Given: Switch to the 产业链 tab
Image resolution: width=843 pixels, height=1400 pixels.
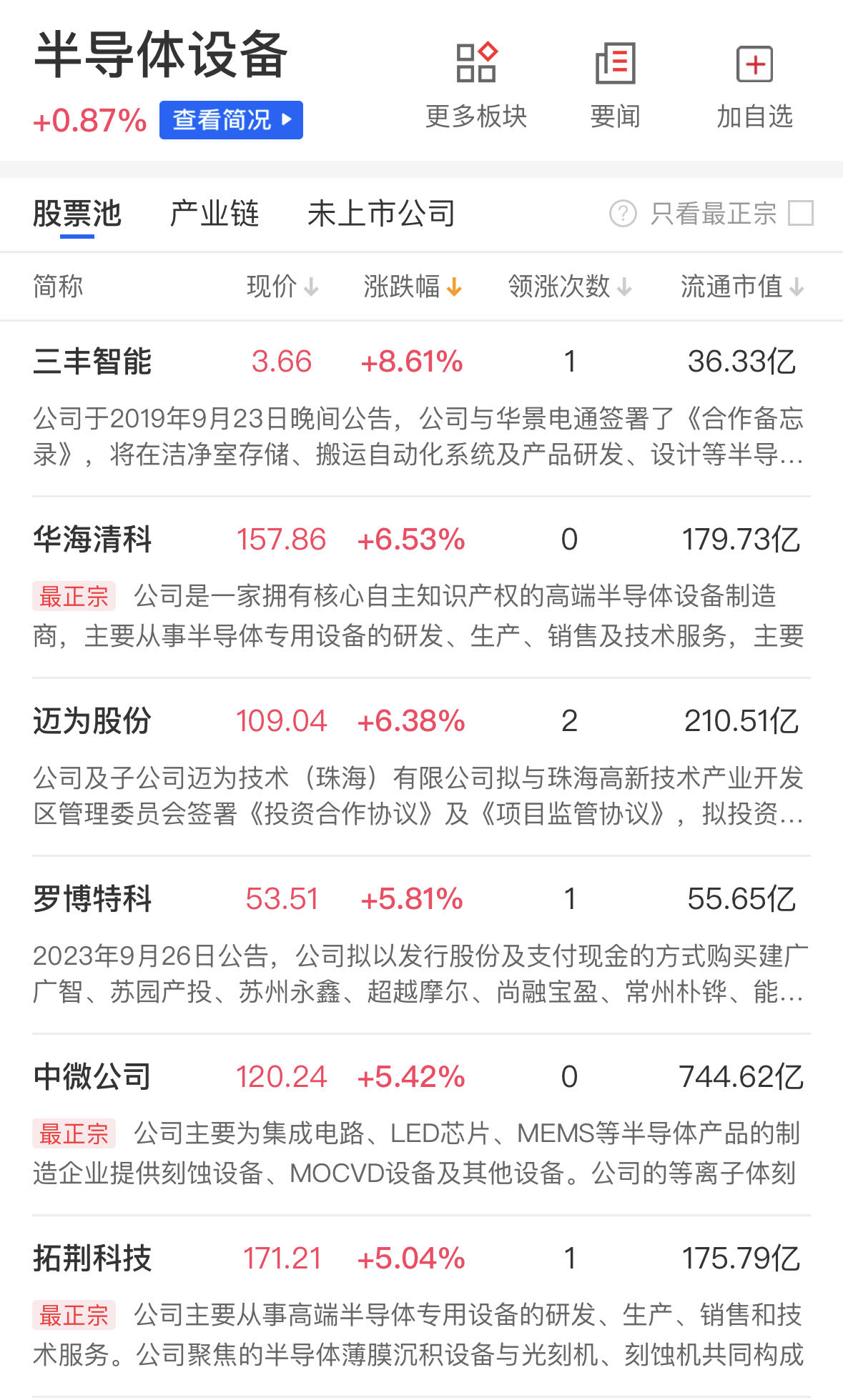Looking at the screenshot, I should tap(214, 214).
